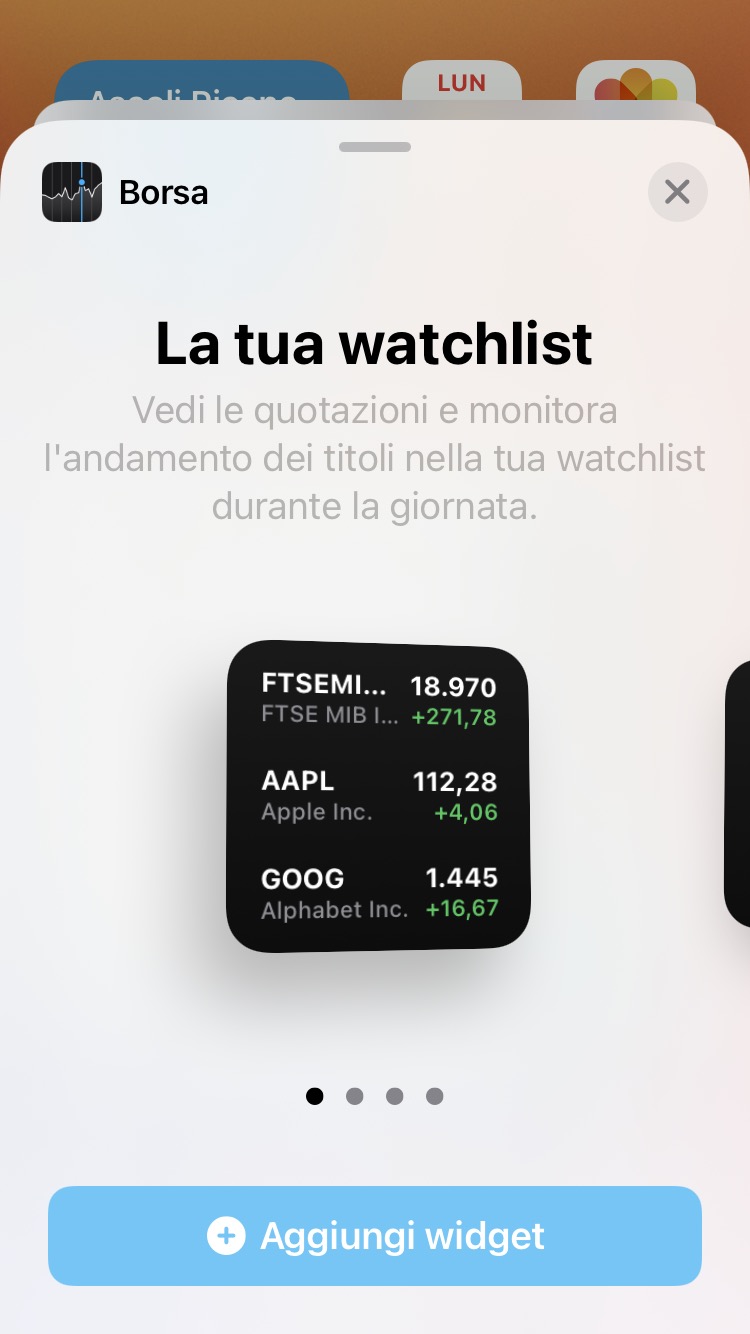Close the Borsa widget picker
The width and height of the screenshot is (750, 1334).
[677, 192]
